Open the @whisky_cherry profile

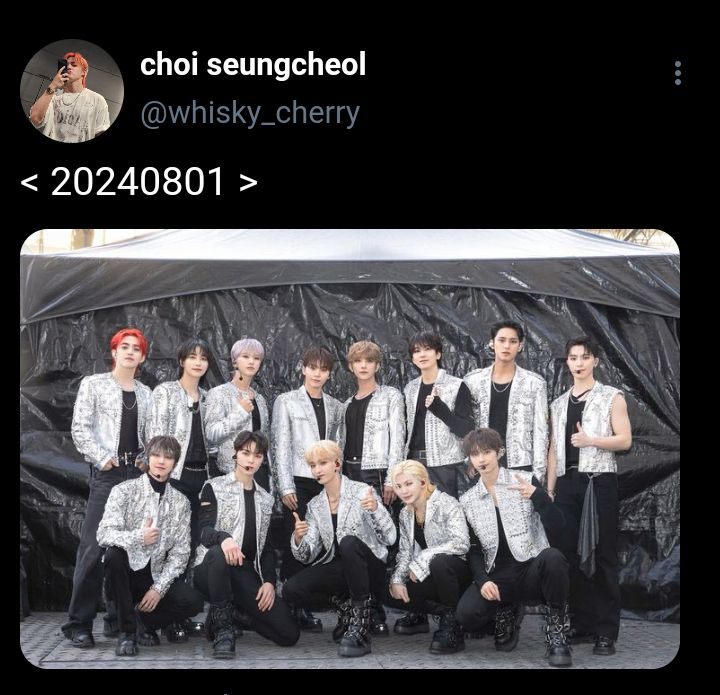[x=249, y=113]
